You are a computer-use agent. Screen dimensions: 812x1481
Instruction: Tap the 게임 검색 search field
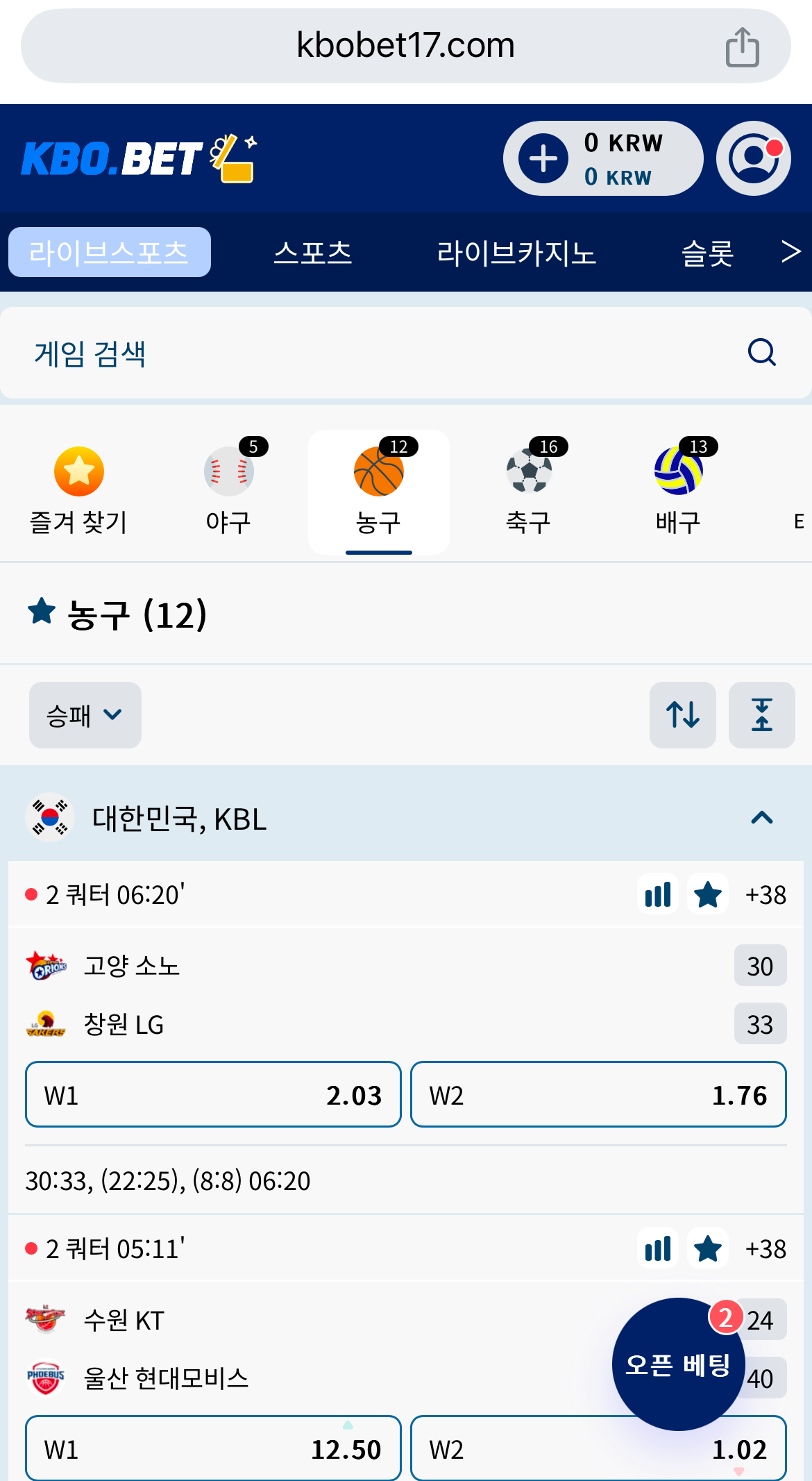406,353
